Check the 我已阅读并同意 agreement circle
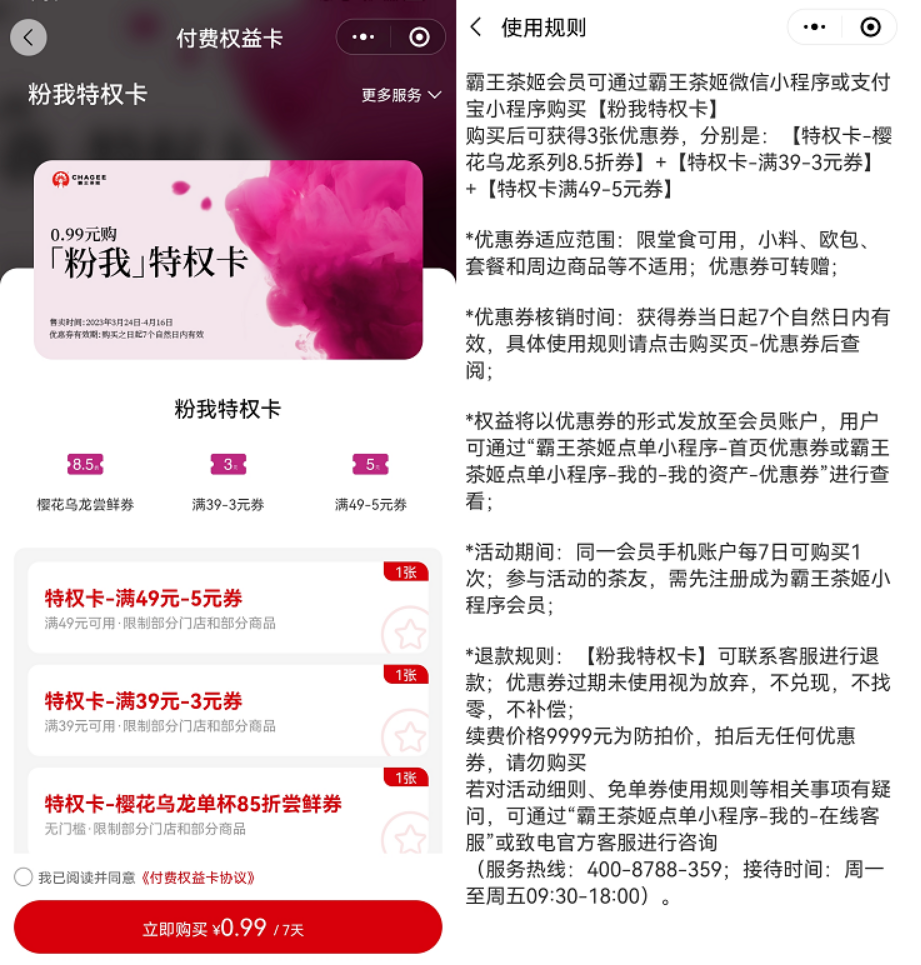 click(23, 877)
